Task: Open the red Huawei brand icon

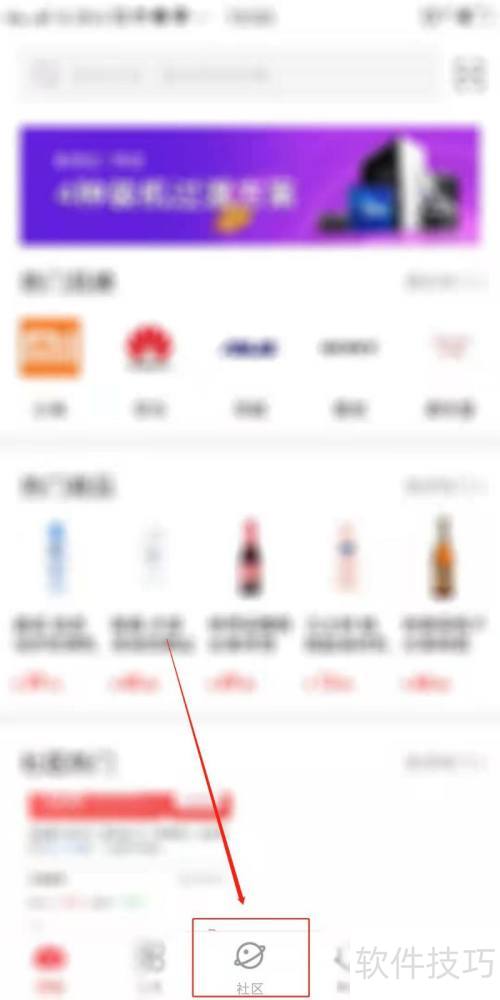Action: pyautogui.click(x=149, y=348)
